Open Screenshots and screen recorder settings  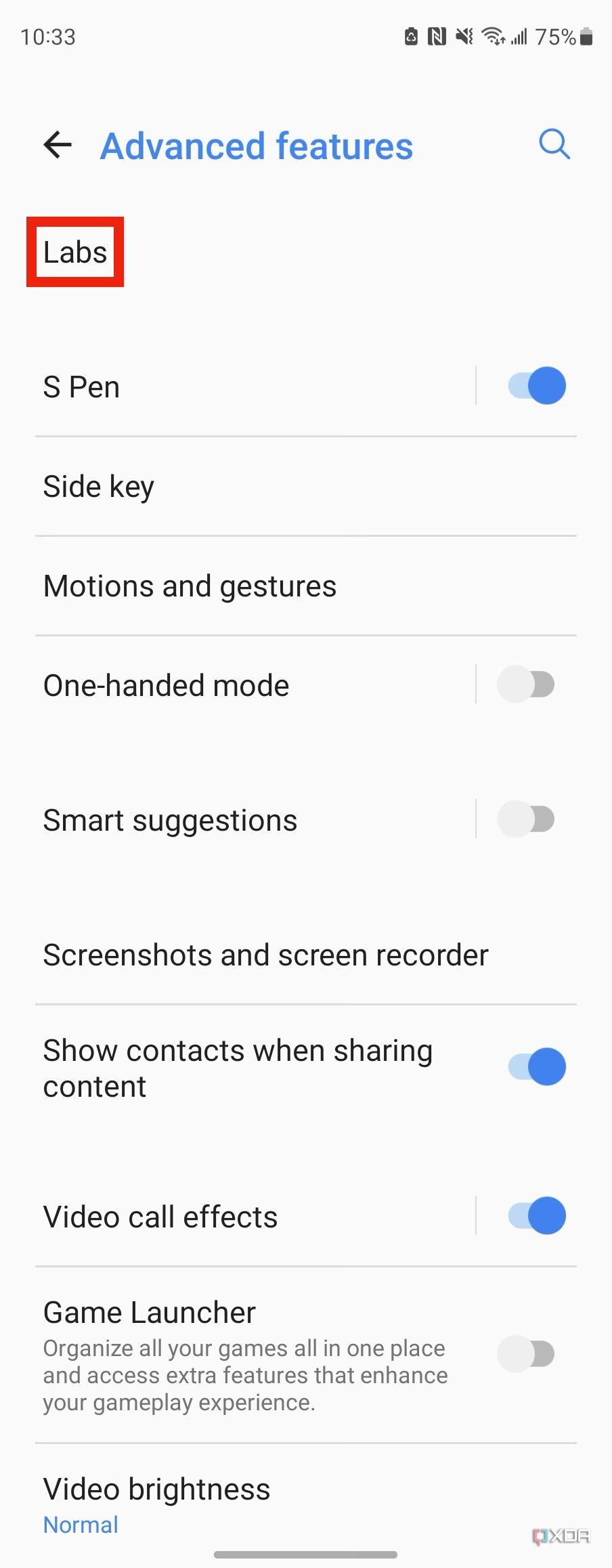click(265, 955)
